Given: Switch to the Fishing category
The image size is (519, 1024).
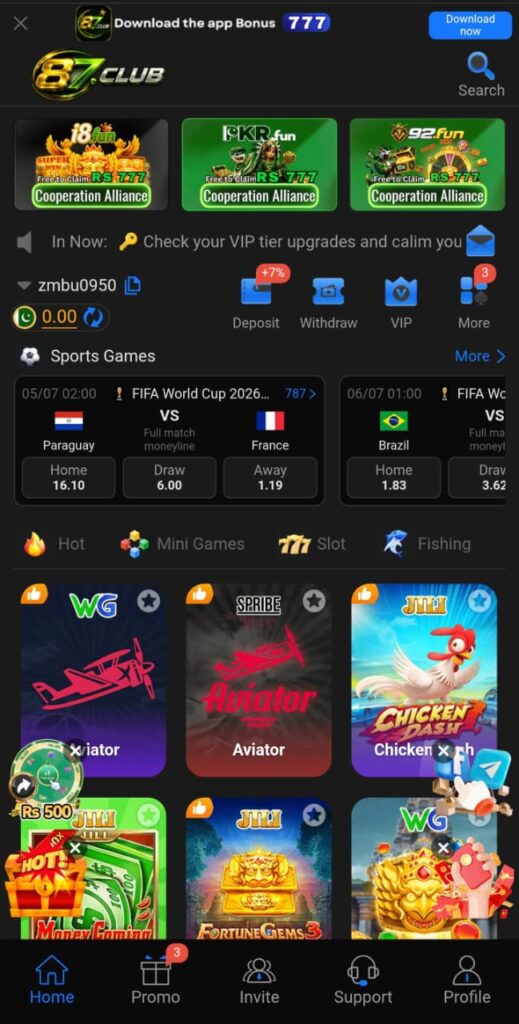Looking at the screenshot, I should click(427, 544).
